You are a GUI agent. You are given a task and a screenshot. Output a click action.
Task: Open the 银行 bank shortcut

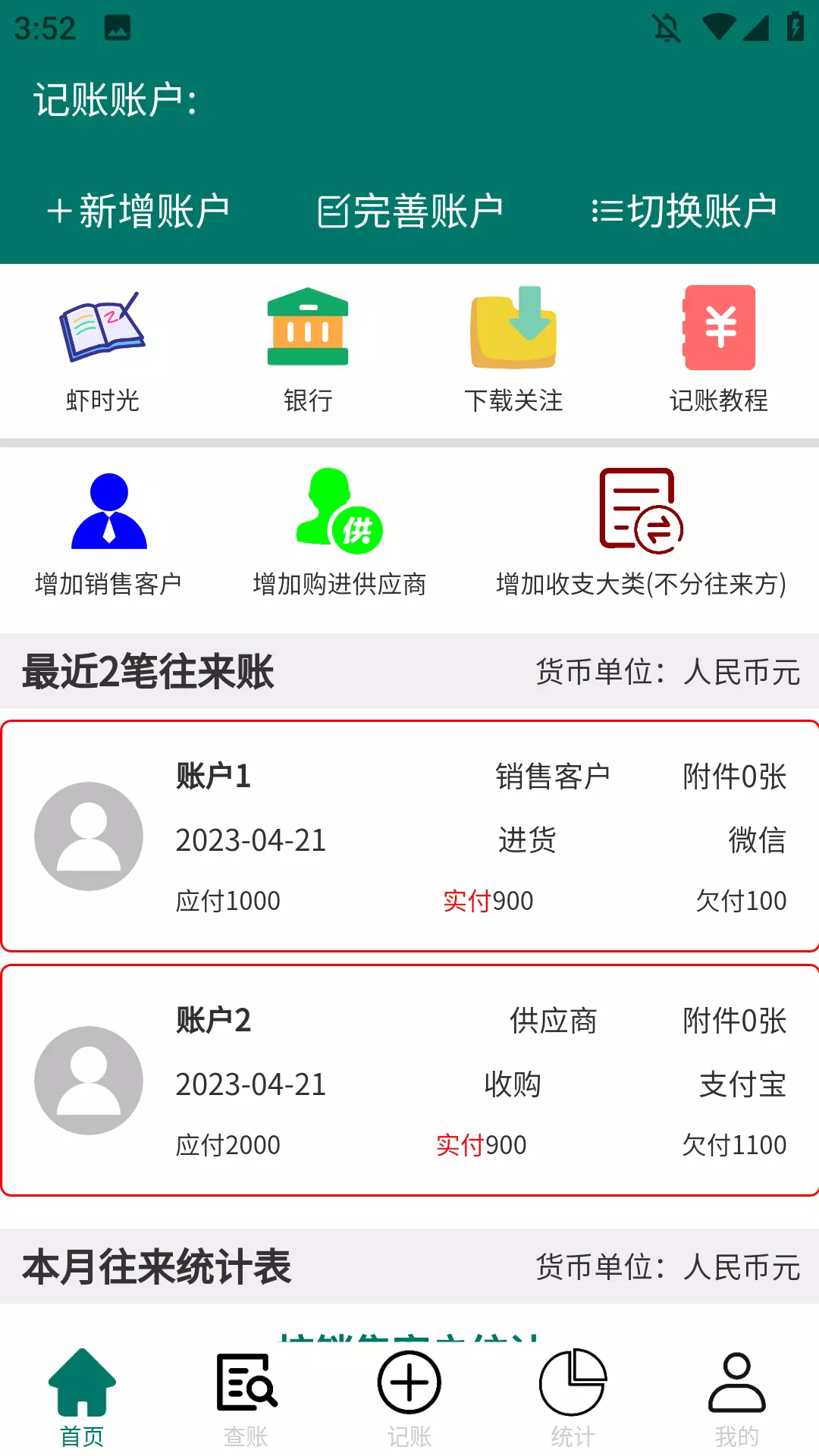[308, 350]
